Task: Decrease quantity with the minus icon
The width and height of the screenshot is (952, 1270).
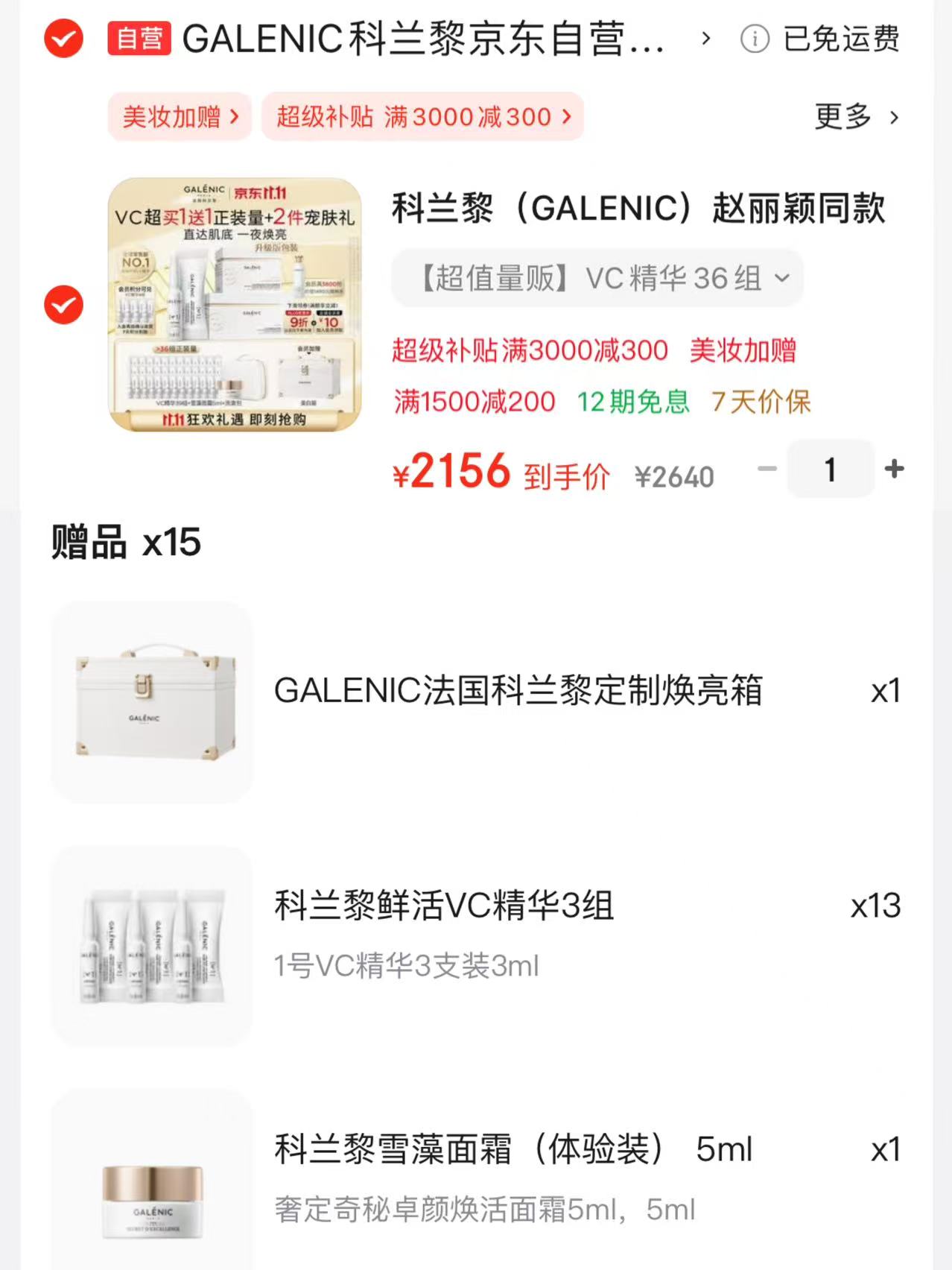Action: pyautogui.click(x=766, y=470)
